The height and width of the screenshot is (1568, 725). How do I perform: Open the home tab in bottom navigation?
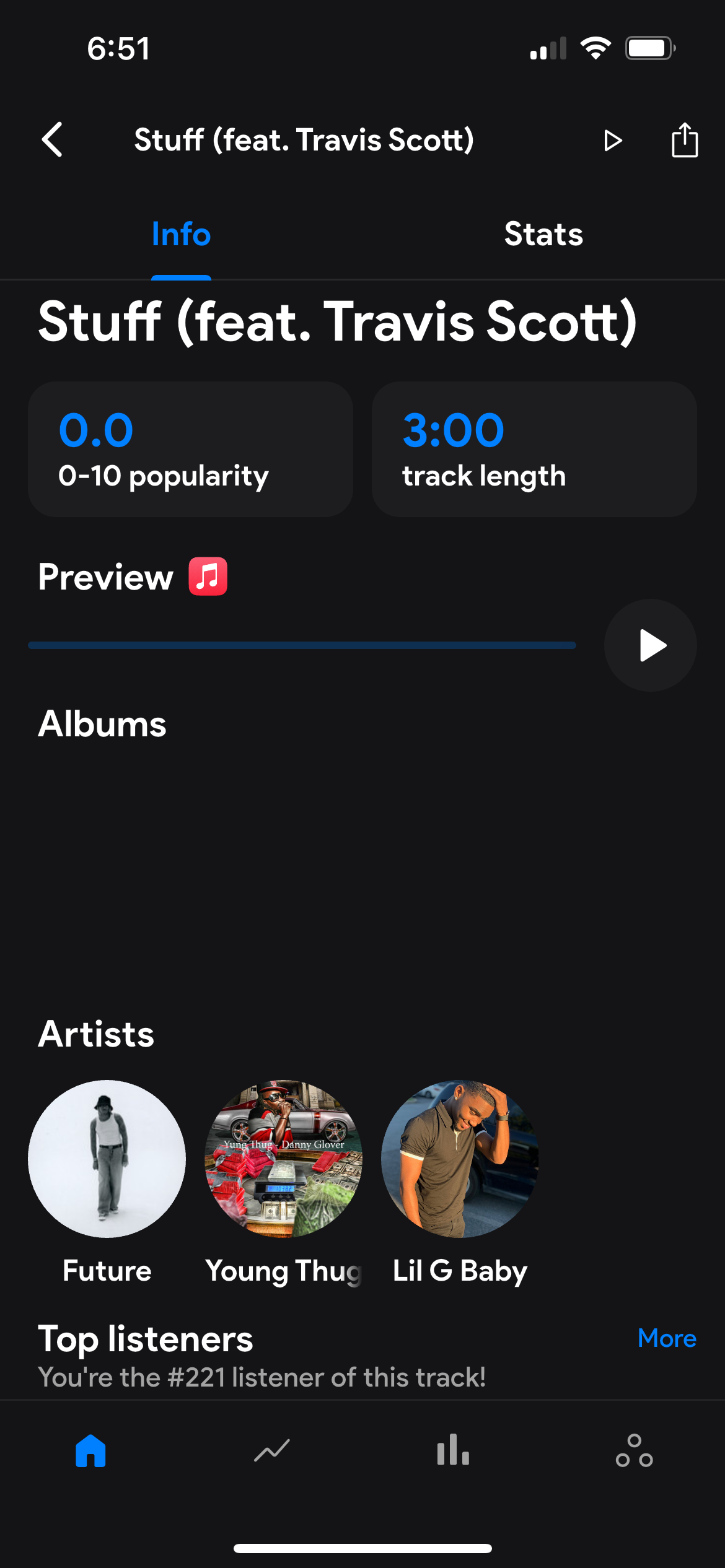[x=90, y=1450]
